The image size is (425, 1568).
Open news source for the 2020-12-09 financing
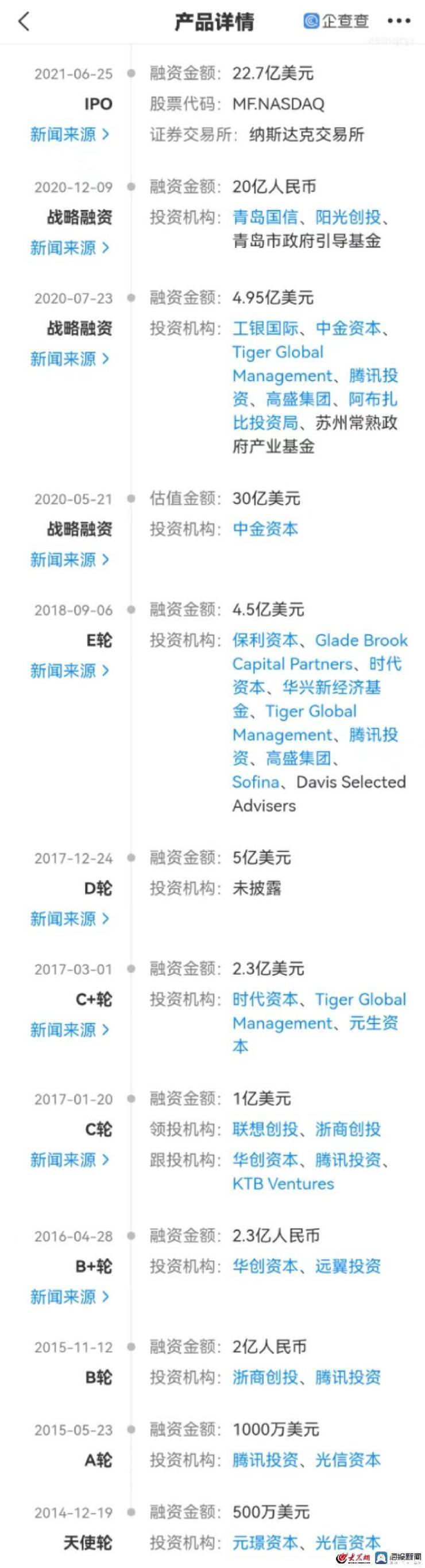coord(69,248)
